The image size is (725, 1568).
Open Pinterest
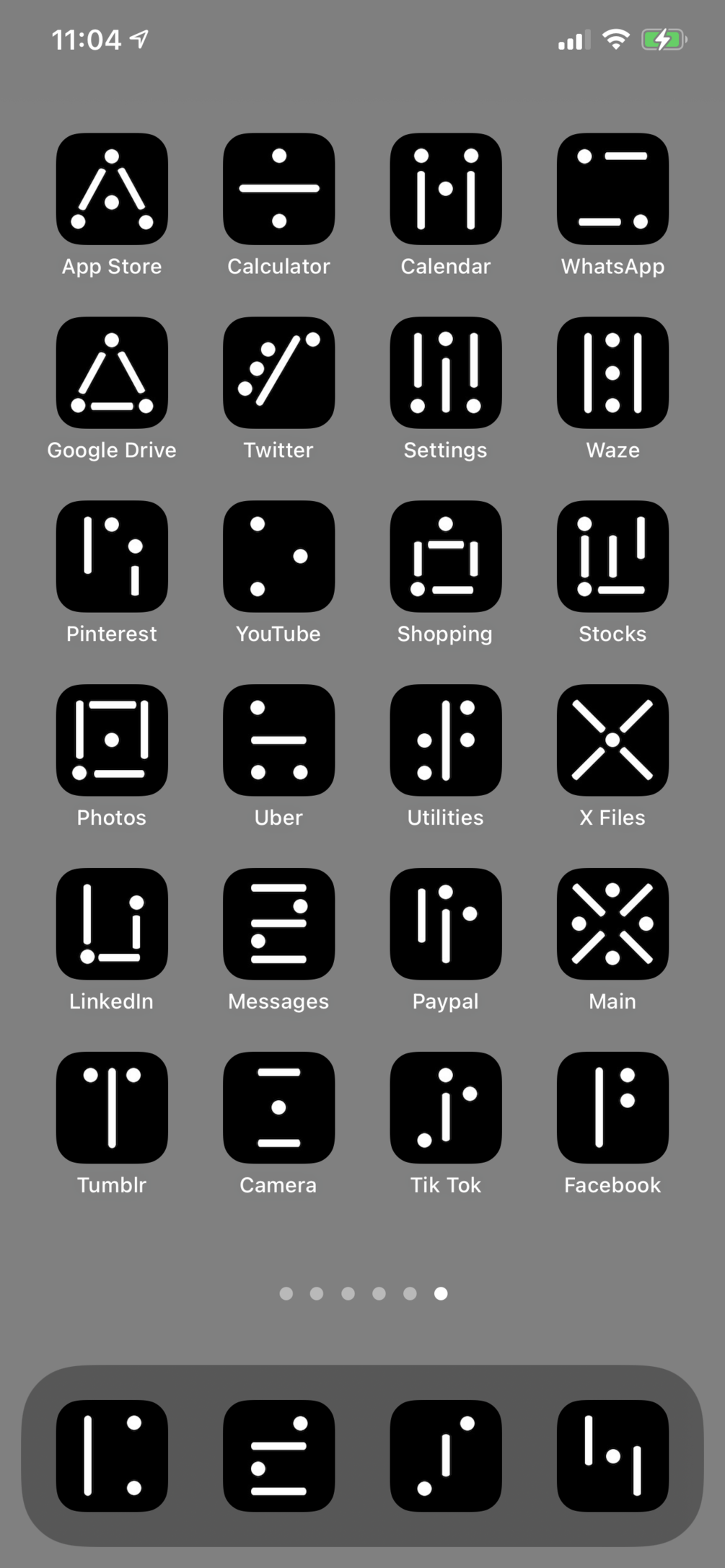[x=112, y=557]
